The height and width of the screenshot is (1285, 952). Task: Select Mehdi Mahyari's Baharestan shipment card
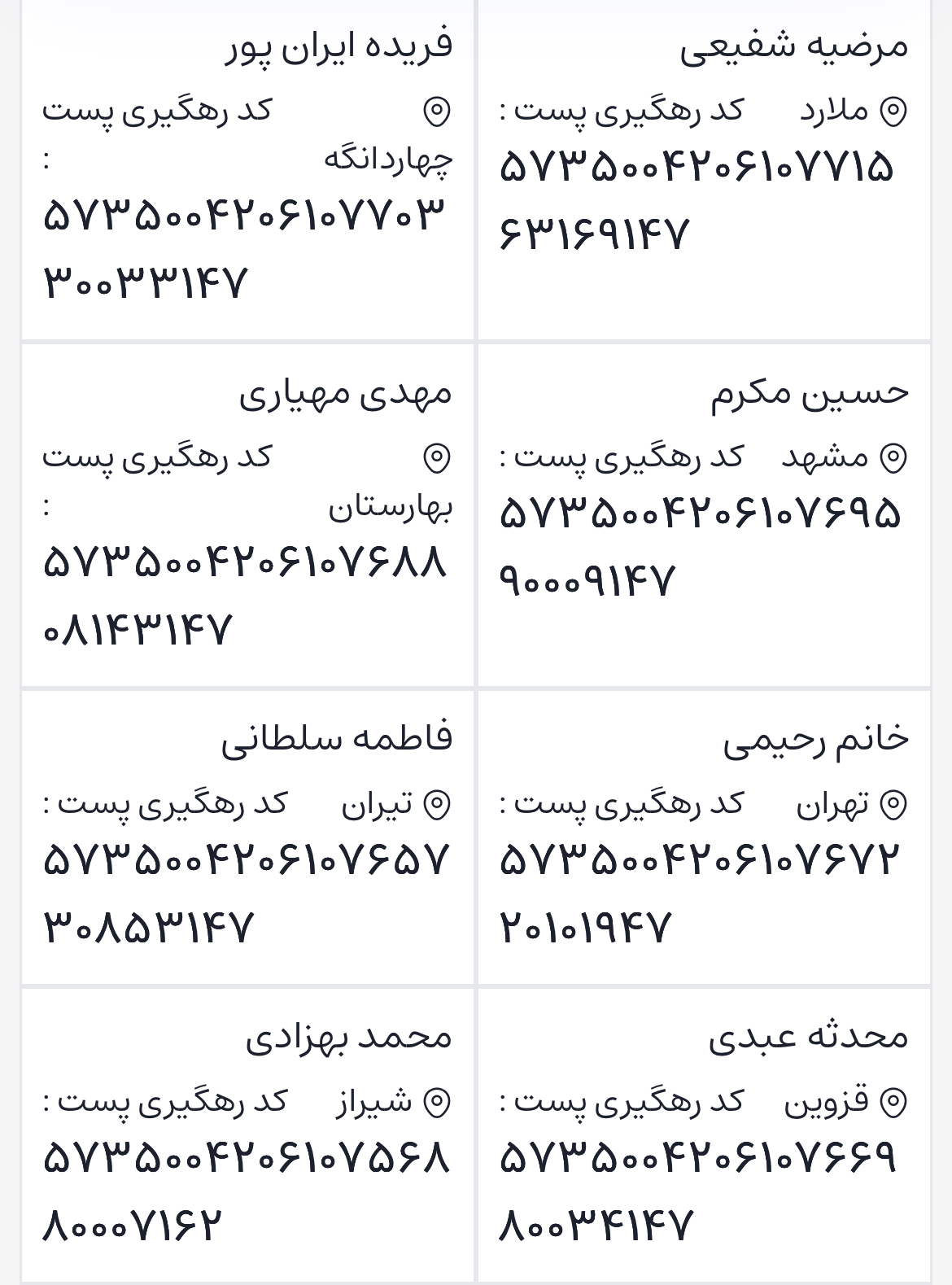pos(247,514)
